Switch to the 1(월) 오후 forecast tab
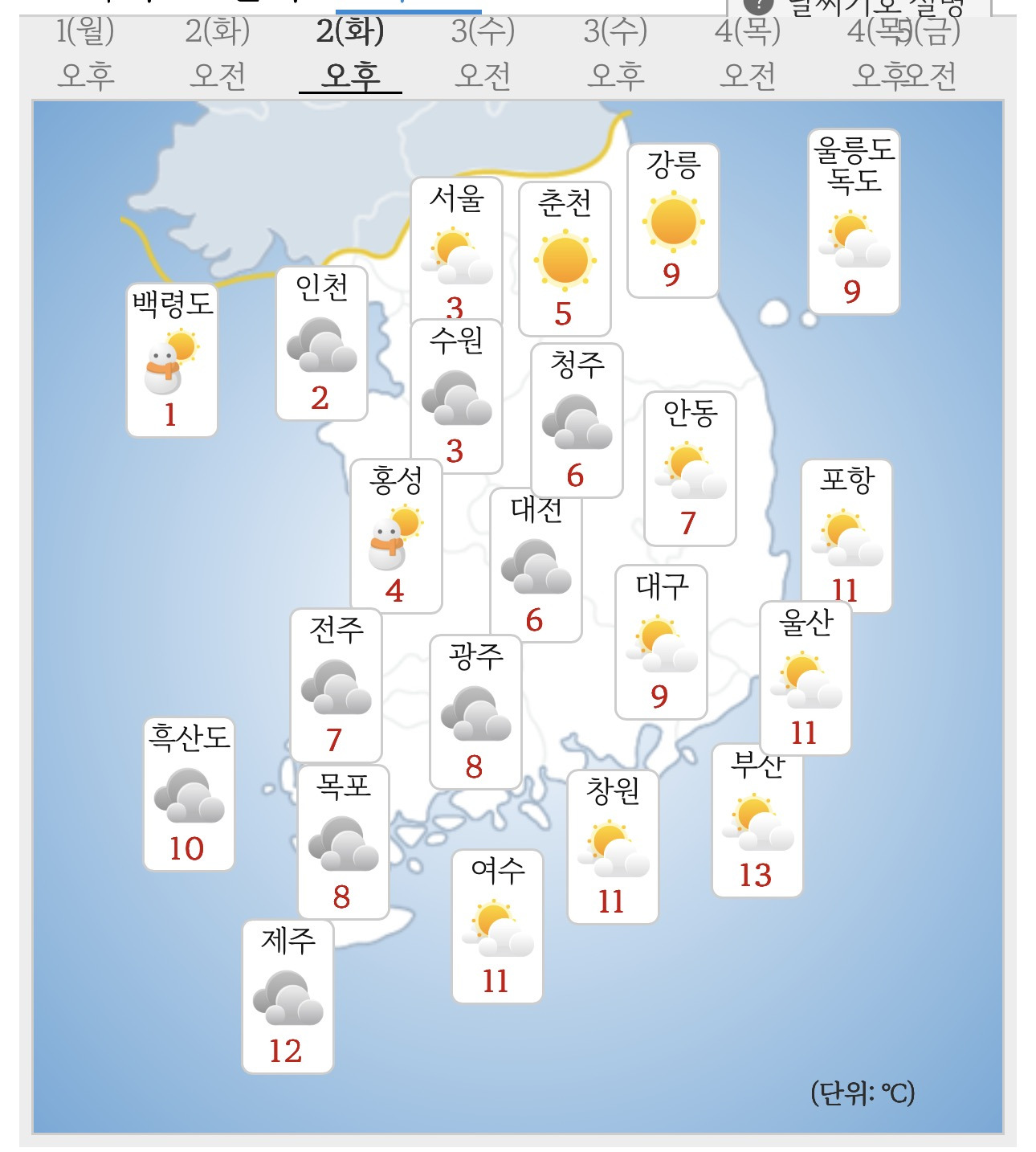The width and height of the screenshot is (1036, 1152). pos(86,53)
